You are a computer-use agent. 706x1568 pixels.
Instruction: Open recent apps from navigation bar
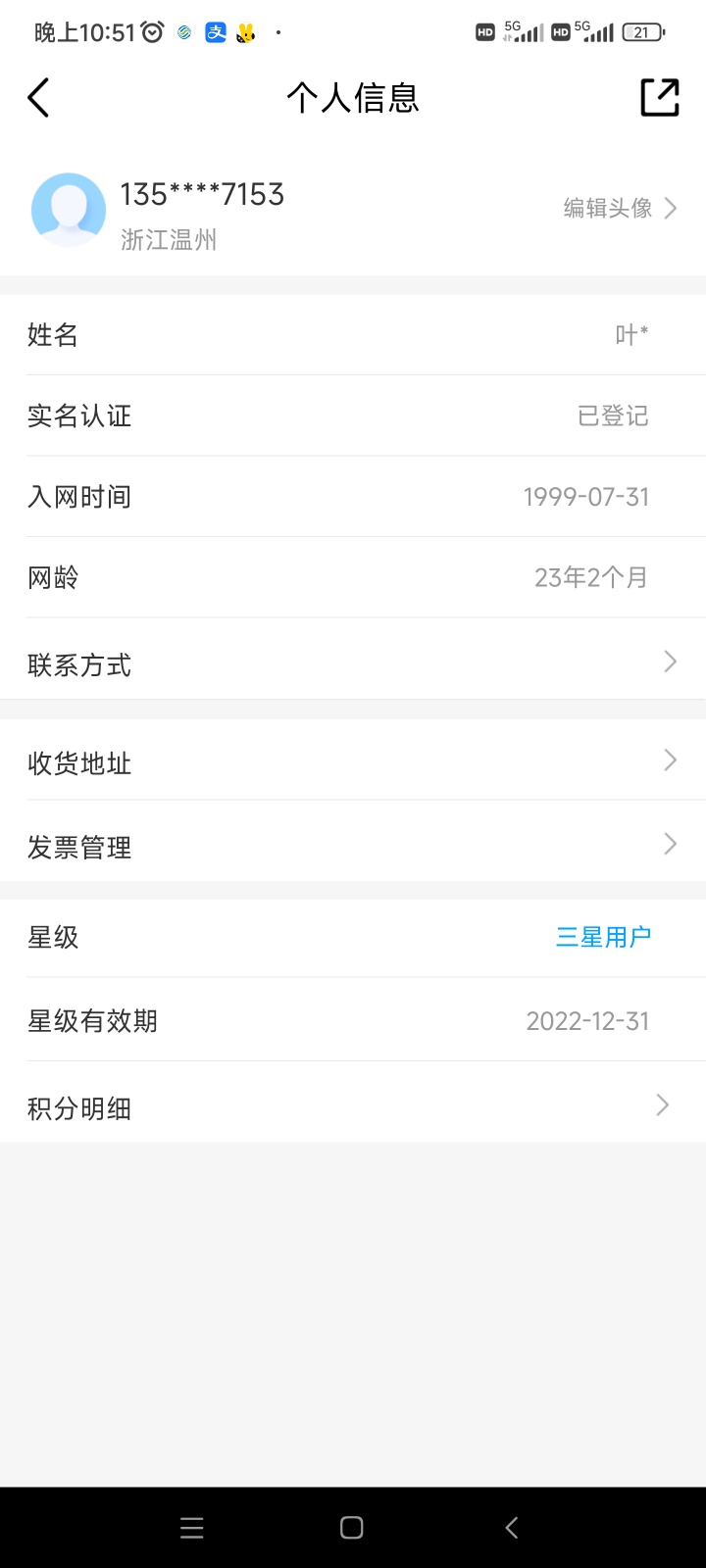pos(192,1528)
